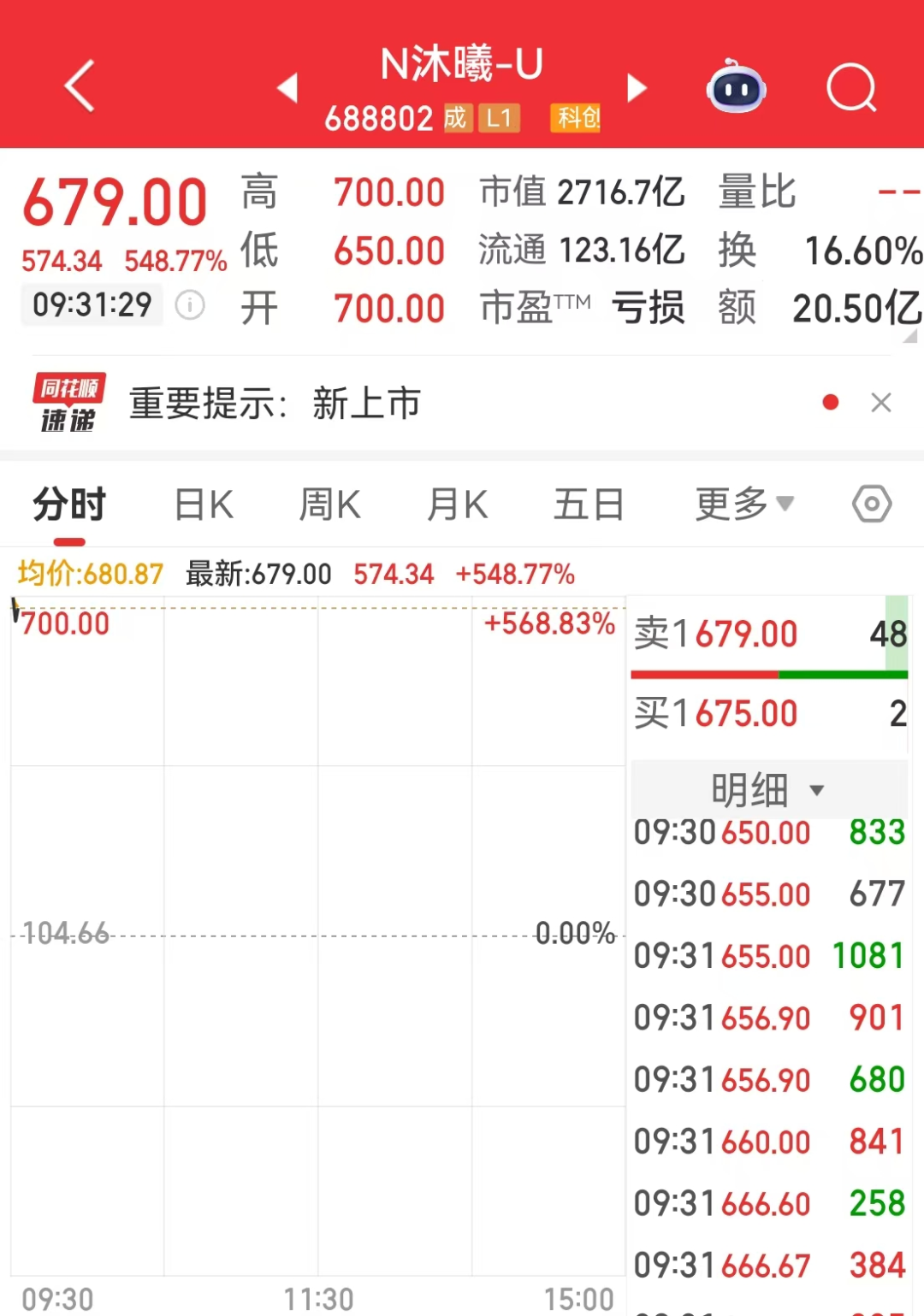The width and height of the screenshot is (924, 1316).
Task: Open chart settings hexagon icon
Action: coord(872,505)
